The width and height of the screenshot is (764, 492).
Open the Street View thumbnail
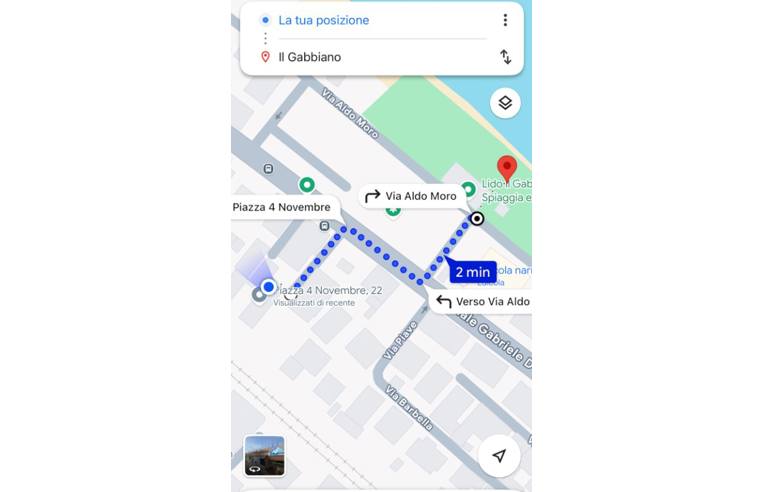pyautogui.click(x=265, y=456)
